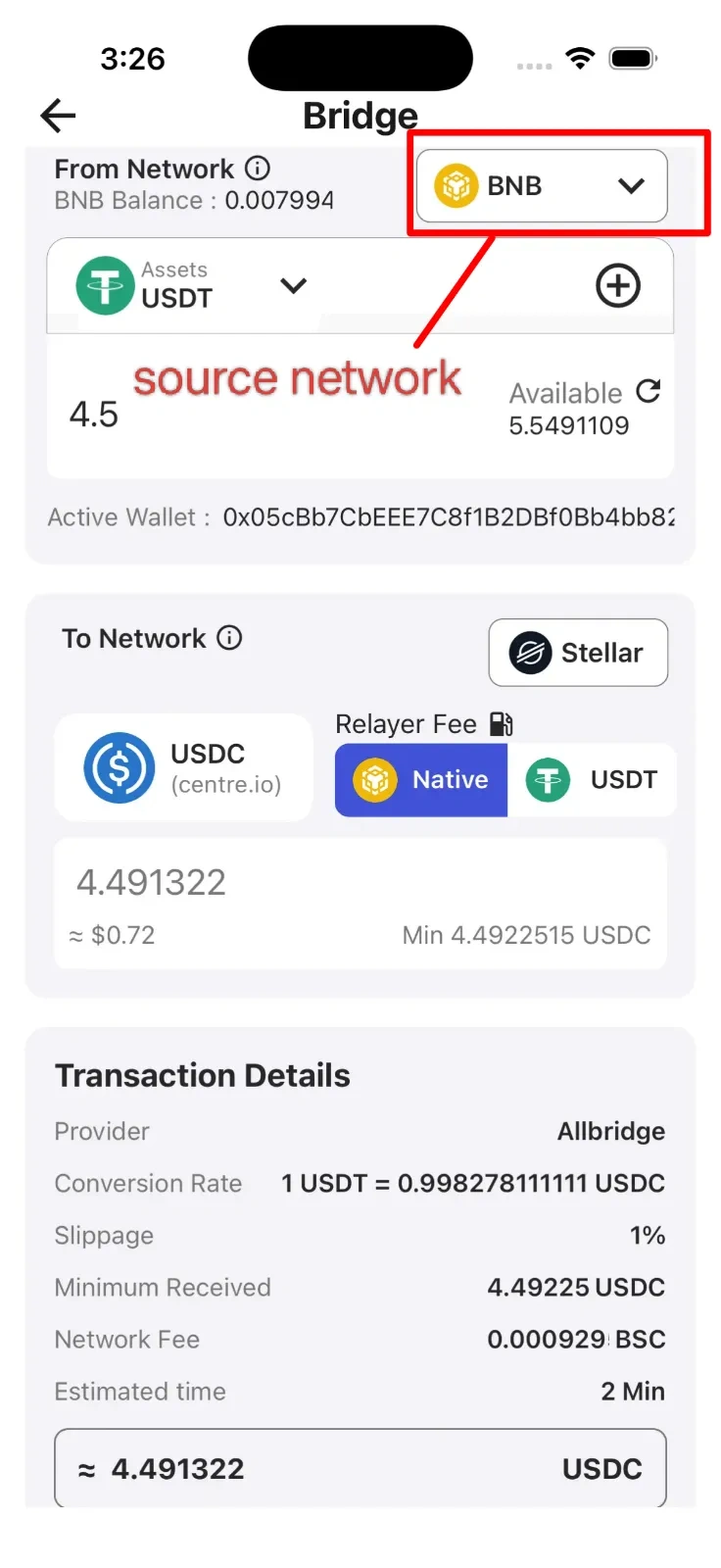This screenshot has width=721, height=1568.
Task: Choose USDT for the relayer fee
Action: click(x=593, y=780)
